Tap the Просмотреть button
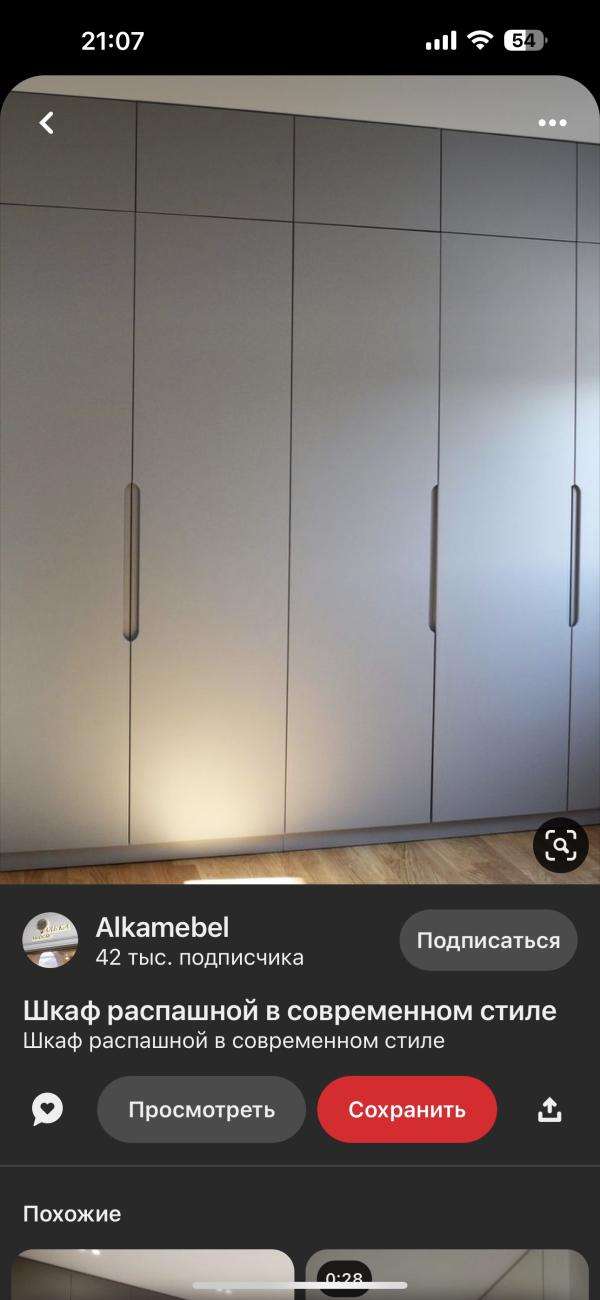Screen dimensions: 600x1300 pyautogui.click(x=201, y=1109)
